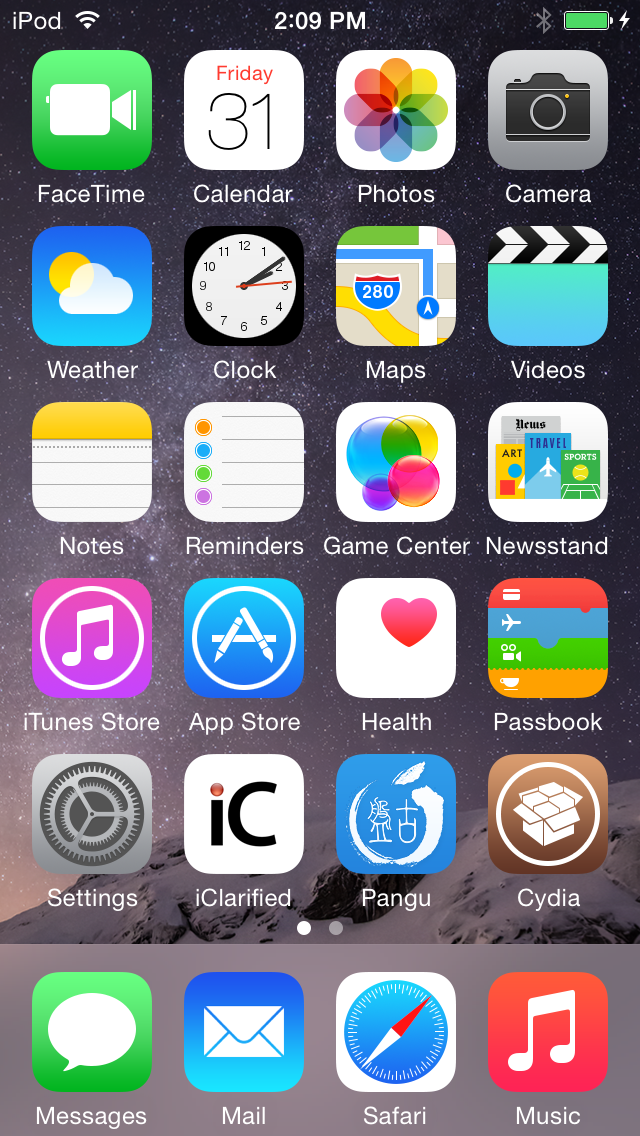Open the Clock app
Image resolution: width=640 pixels, height=1136 pixels.
coord(244,286)
